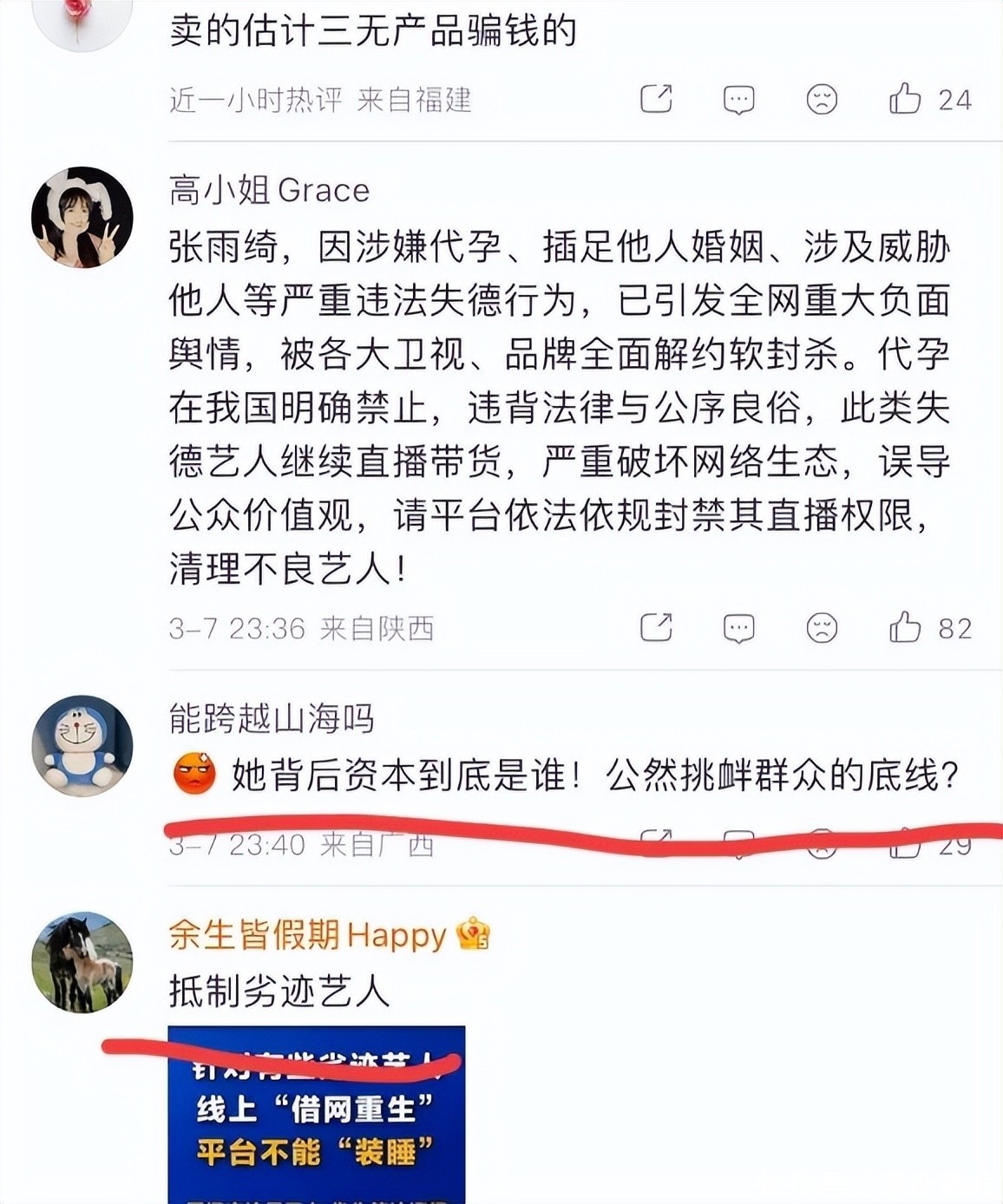Dislike the 福建 hot comment
This screenshot has width=1003, height=1204.
click(822, 99)
